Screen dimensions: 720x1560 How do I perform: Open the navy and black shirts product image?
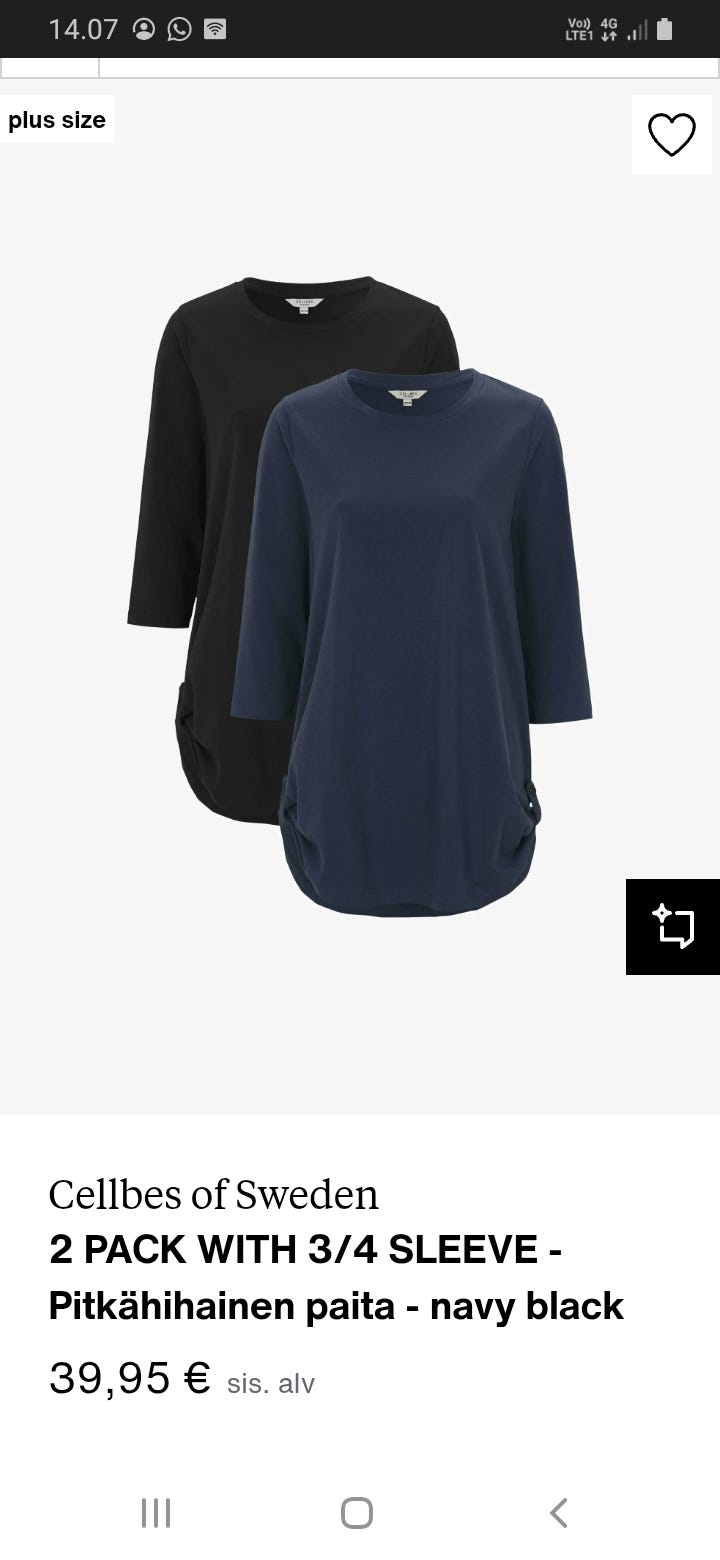tap(360, 595)
